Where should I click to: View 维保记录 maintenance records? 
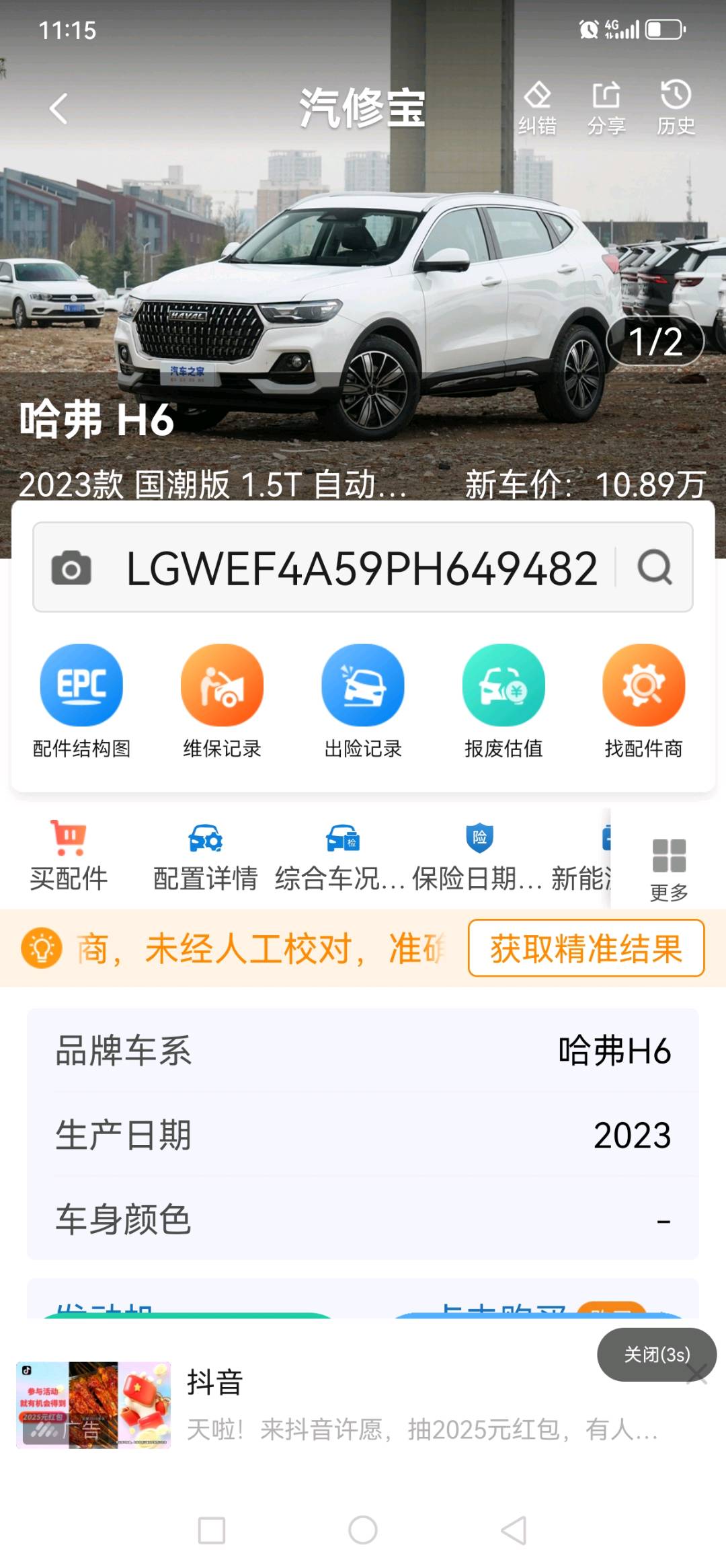[x=222, y=701]
